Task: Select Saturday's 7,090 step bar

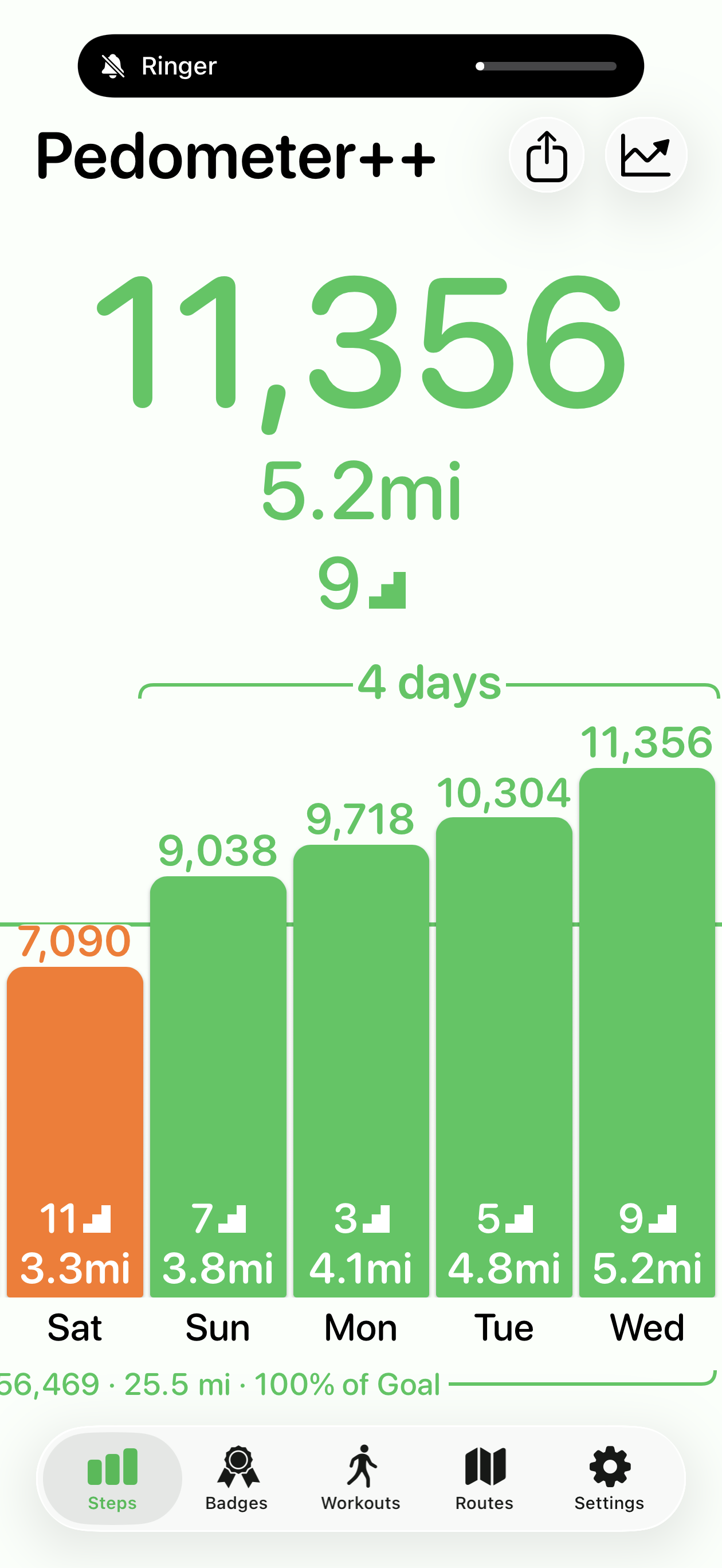Action: tap(75, 1132)
